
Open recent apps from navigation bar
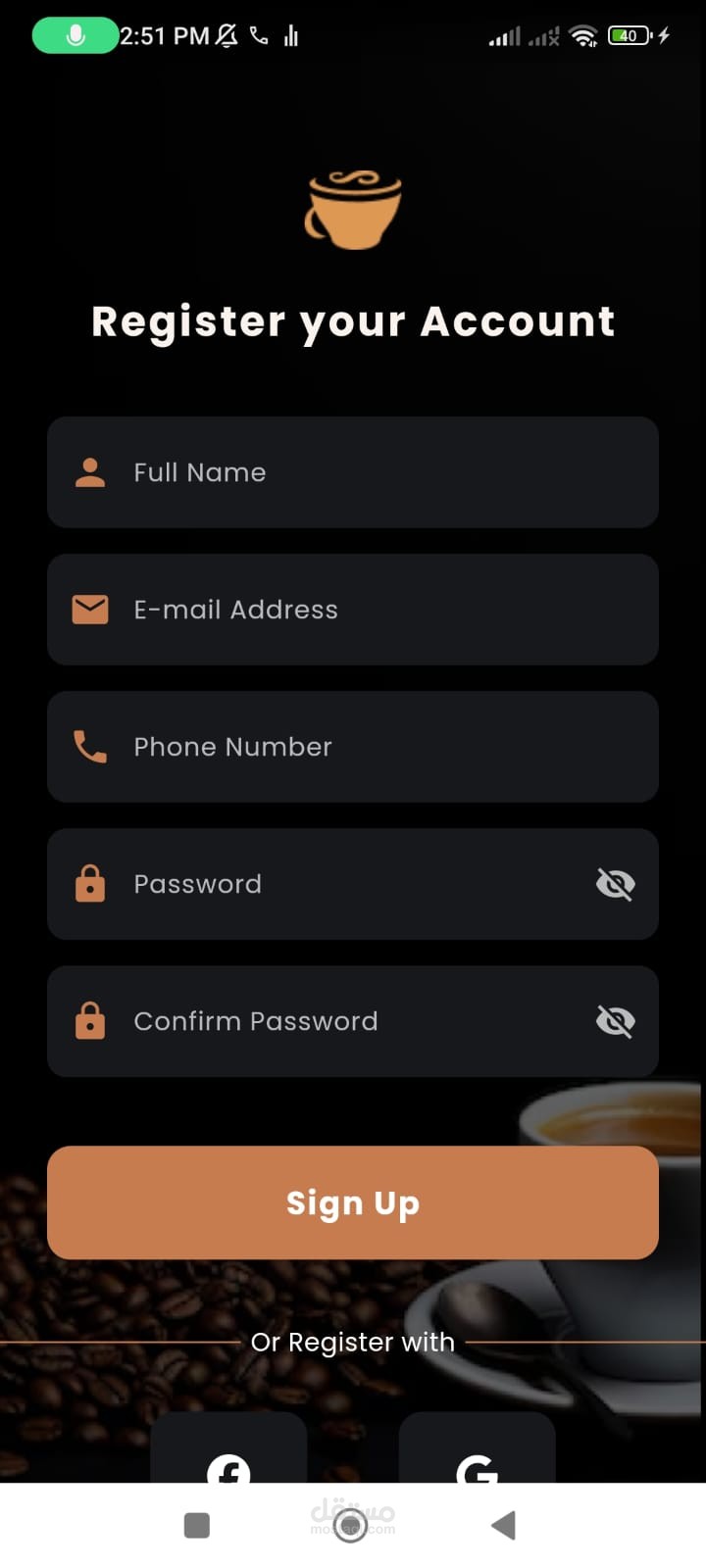point(197,1525)
